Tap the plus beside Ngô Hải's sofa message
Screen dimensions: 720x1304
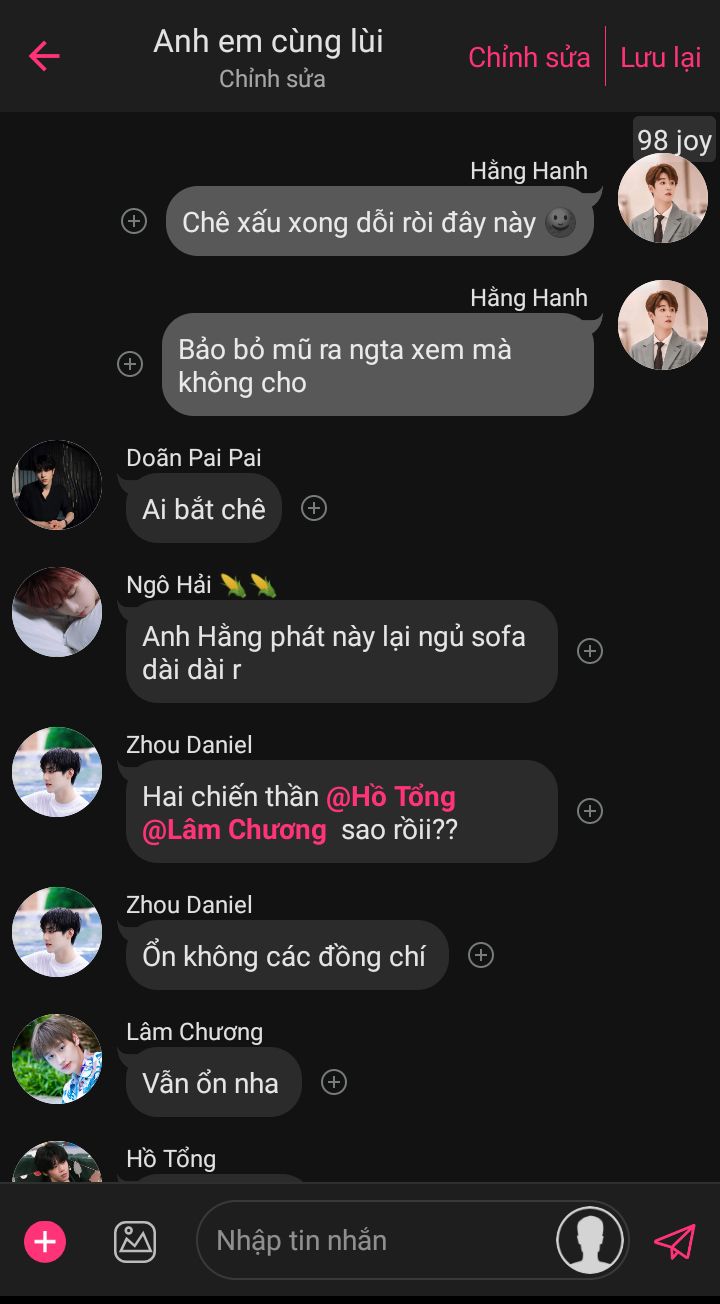590,651
